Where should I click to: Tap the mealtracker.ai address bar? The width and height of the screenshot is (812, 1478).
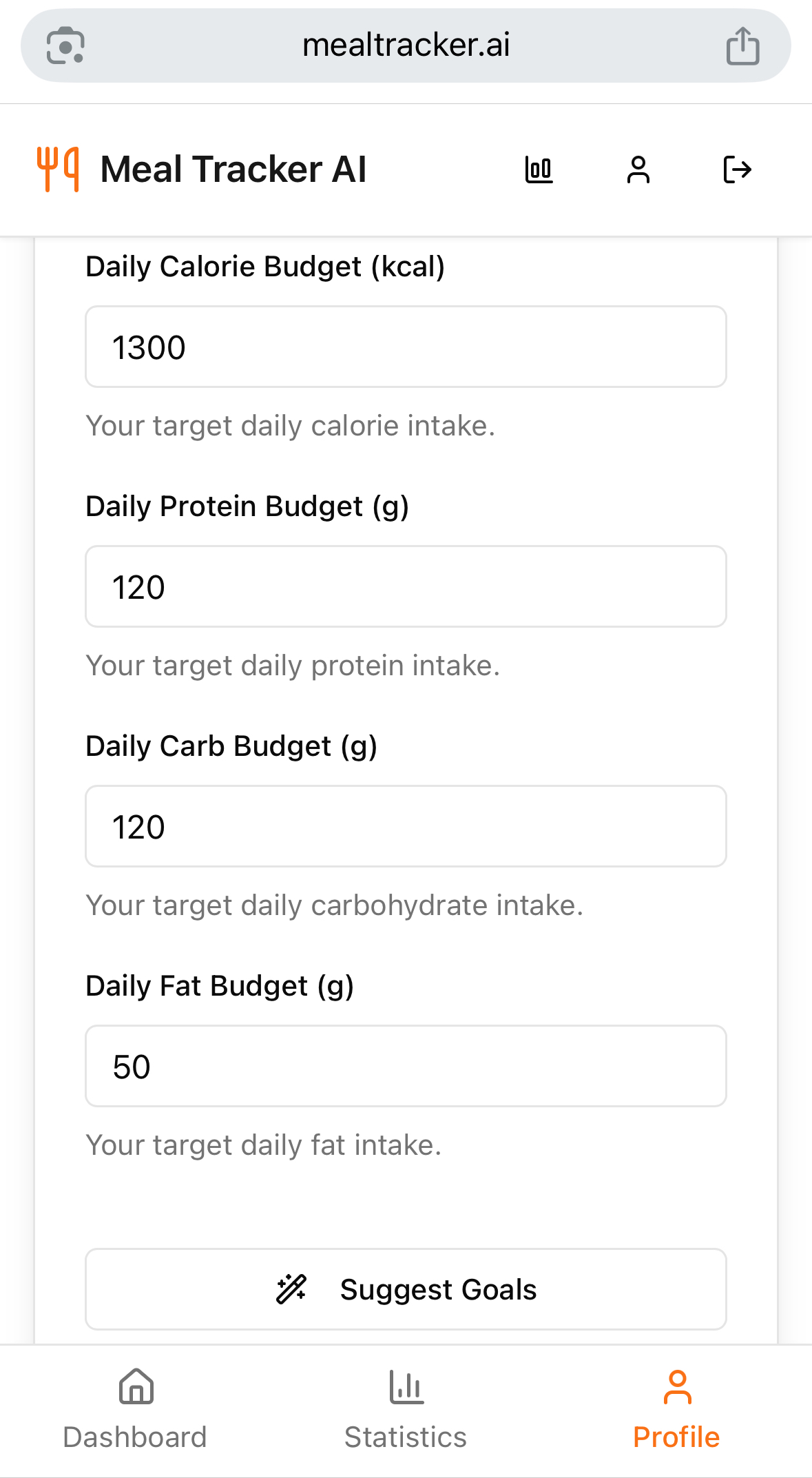click(406, 44)
